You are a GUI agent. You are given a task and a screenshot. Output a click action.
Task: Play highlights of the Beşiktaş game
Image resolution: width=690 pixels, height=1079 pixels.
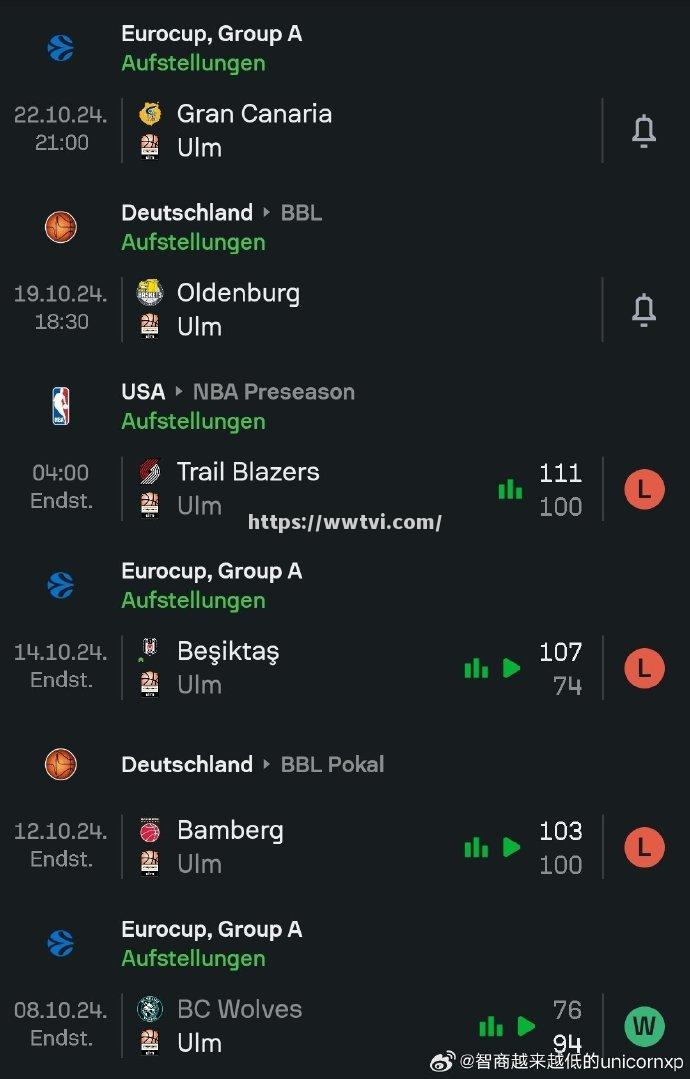512,668
